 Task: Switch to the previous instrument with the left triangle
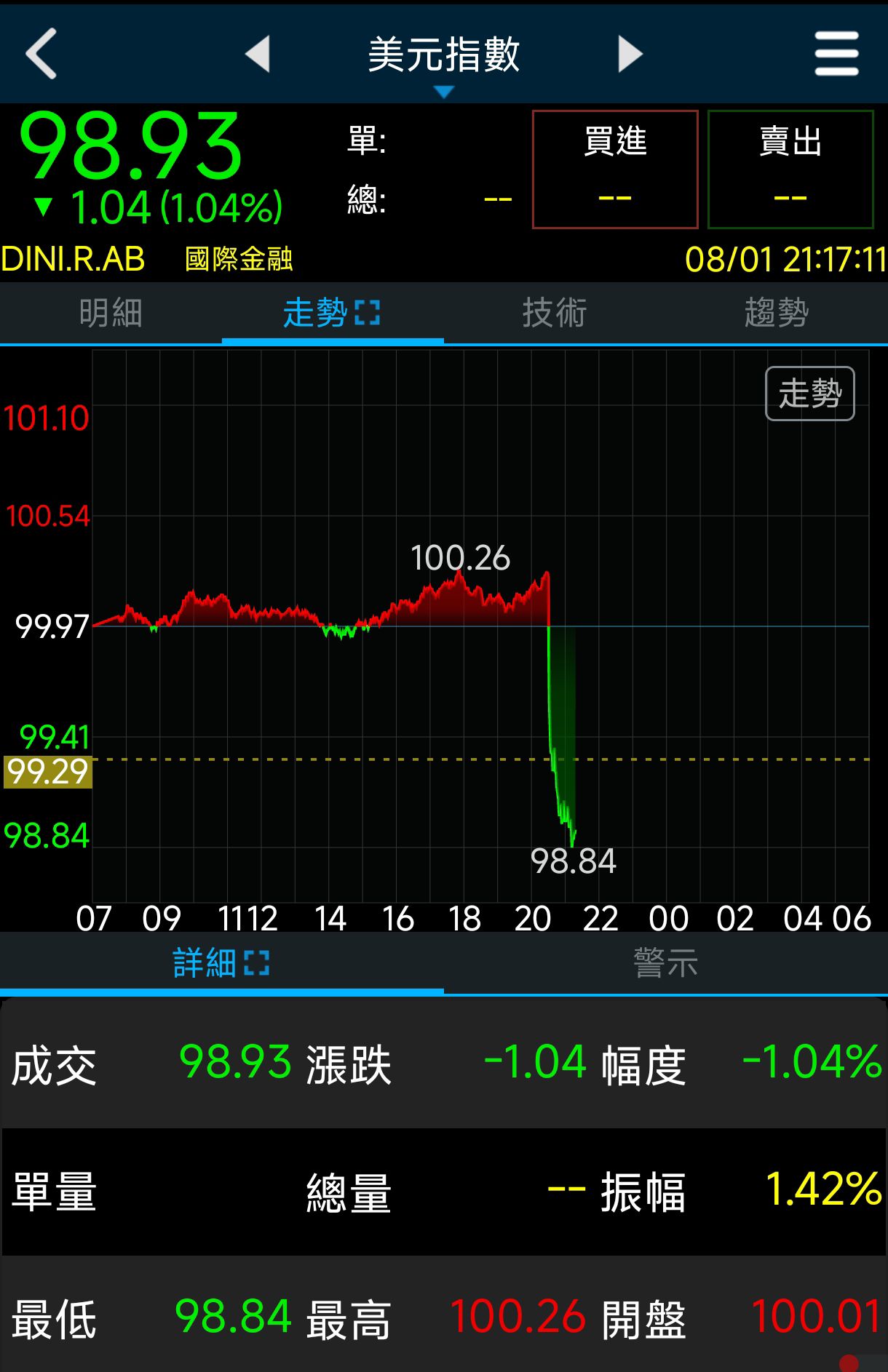tap(258, 54)
